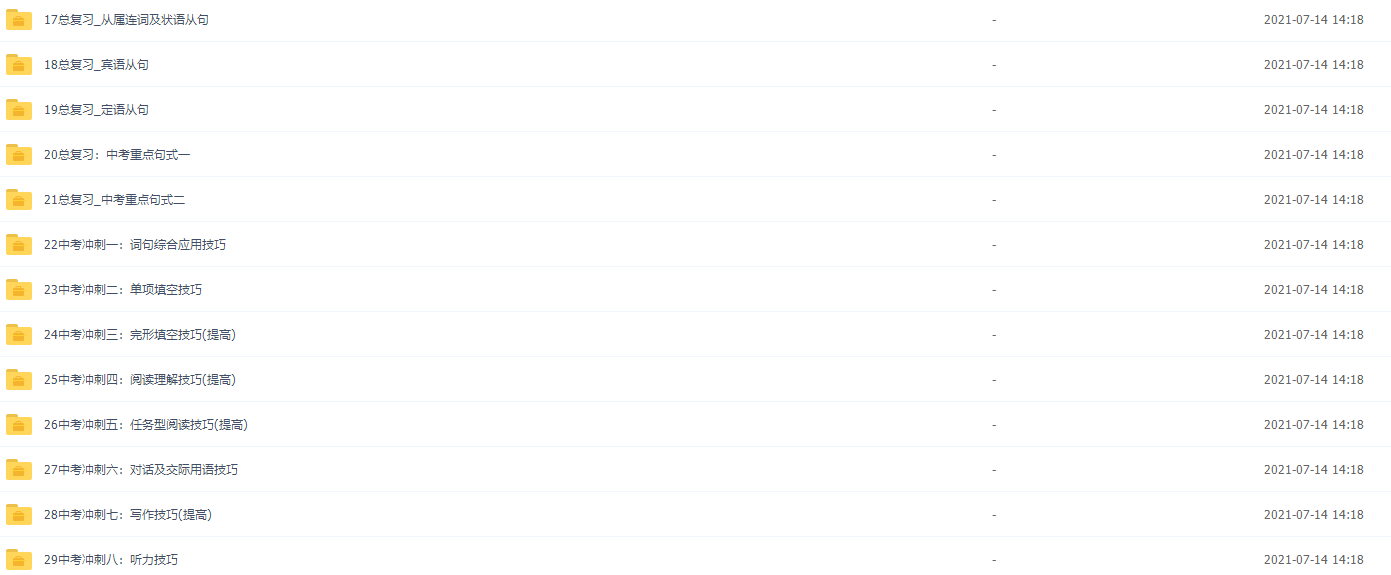Select folder 21总复习_中考重点句式二

(x=114, y=200)
